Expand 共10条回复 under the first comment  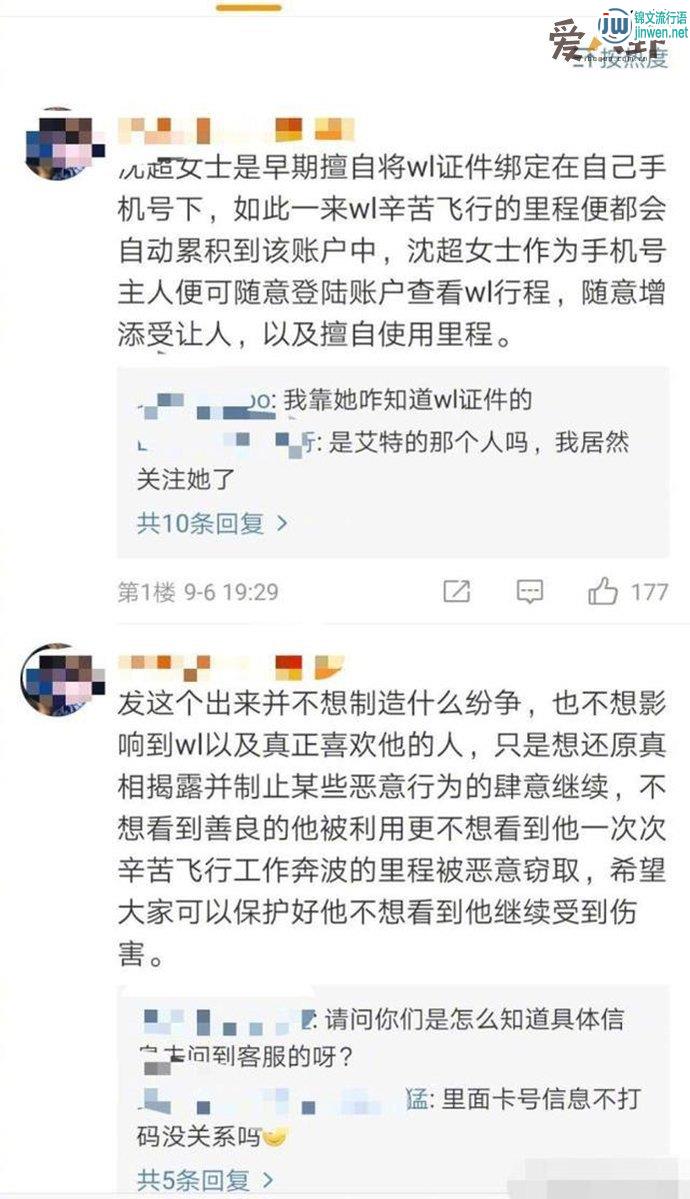[212, 524]
